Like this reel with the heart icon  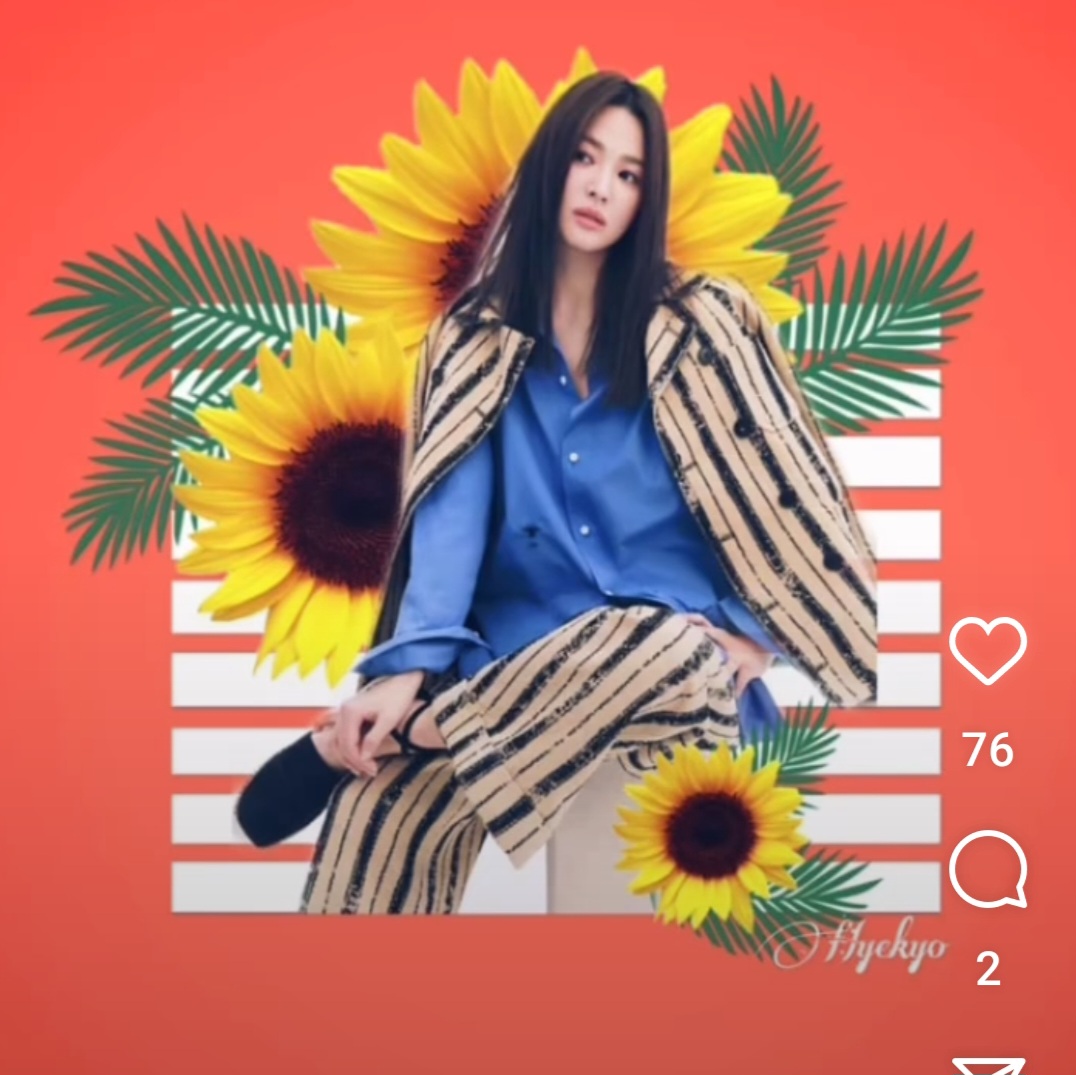(x=988, y=651)
